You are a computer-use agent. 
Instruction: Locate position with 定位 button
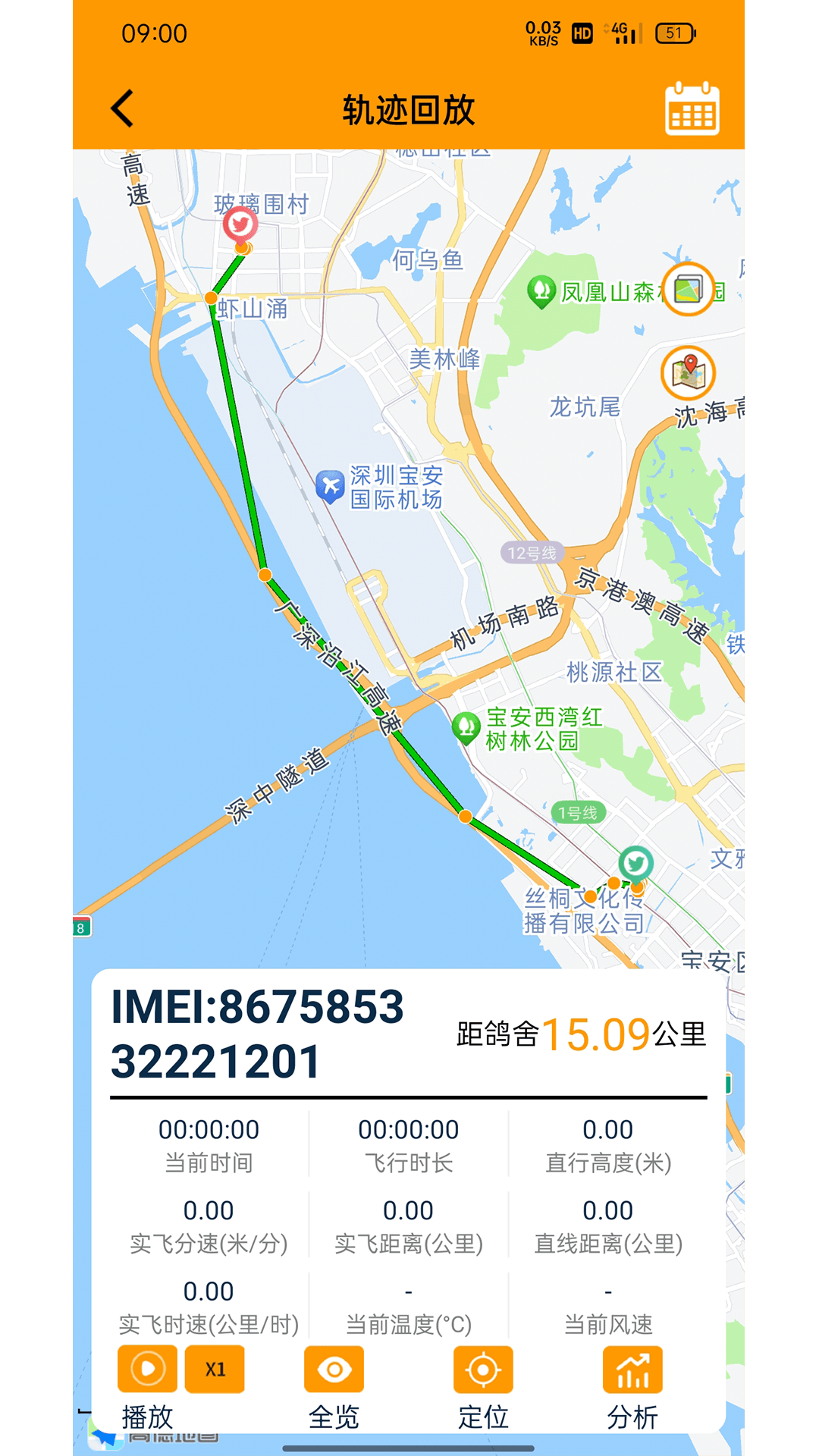point(483,1370)
